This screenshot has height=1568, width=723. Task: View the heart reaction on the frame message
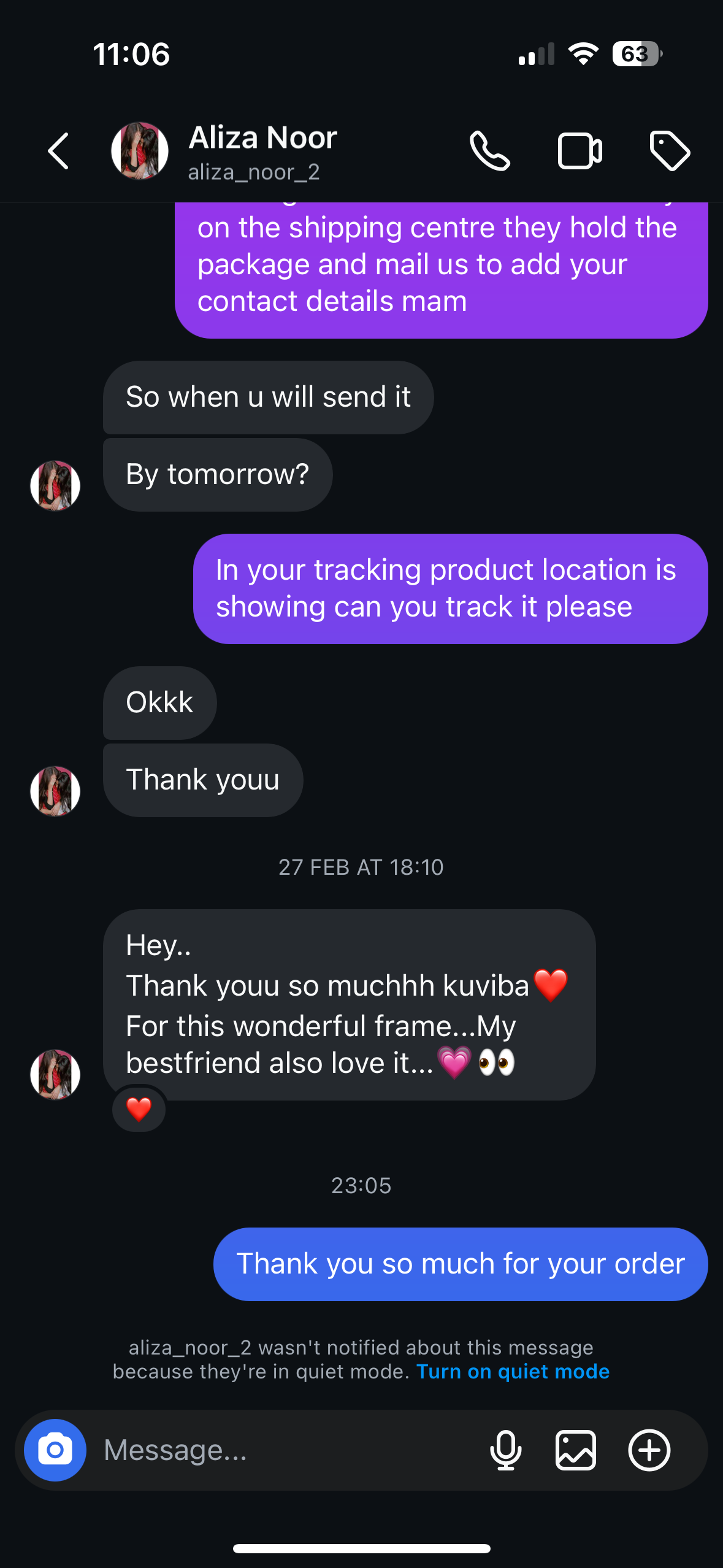139,1109
